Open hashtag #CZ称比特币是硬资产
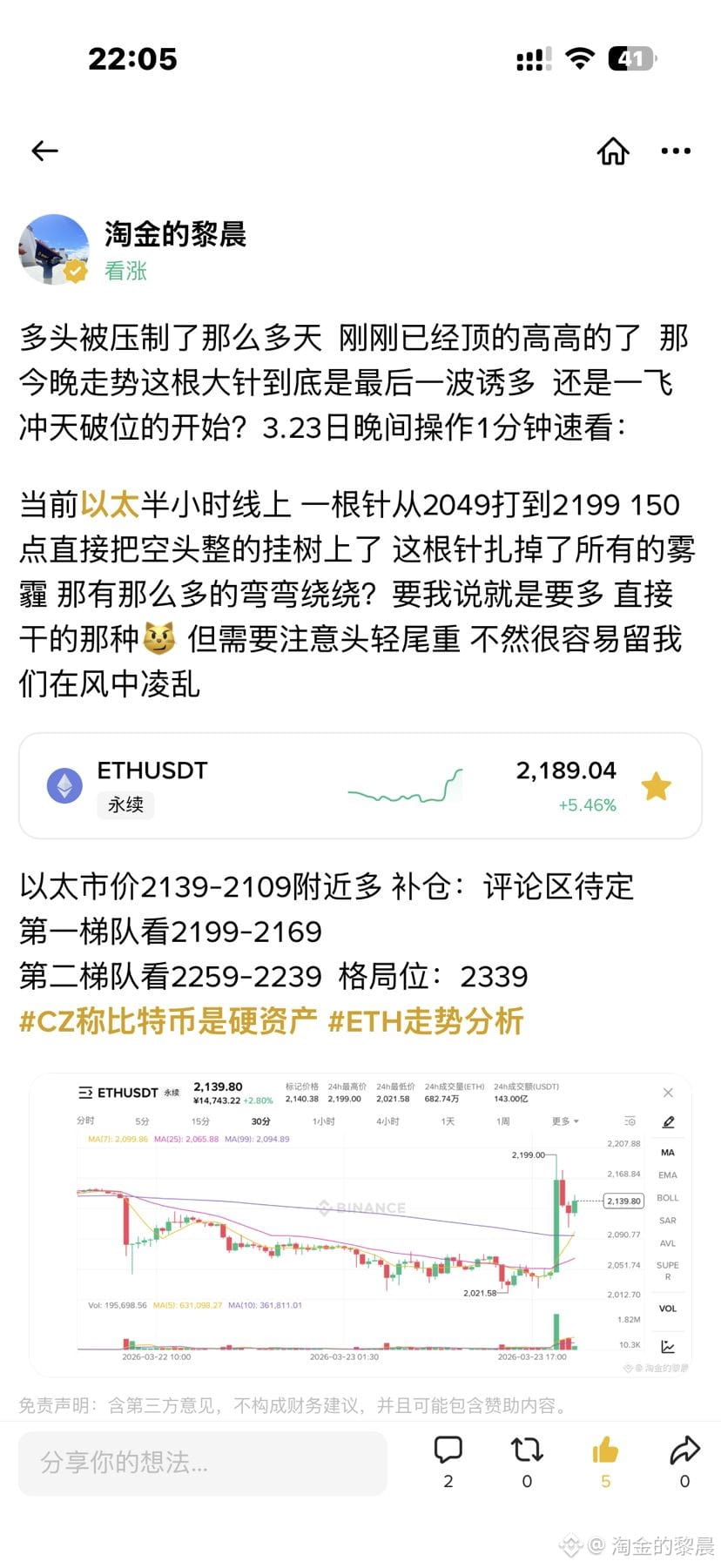The height and width of the screenshot is (1568, 721). pos(168,1021)
